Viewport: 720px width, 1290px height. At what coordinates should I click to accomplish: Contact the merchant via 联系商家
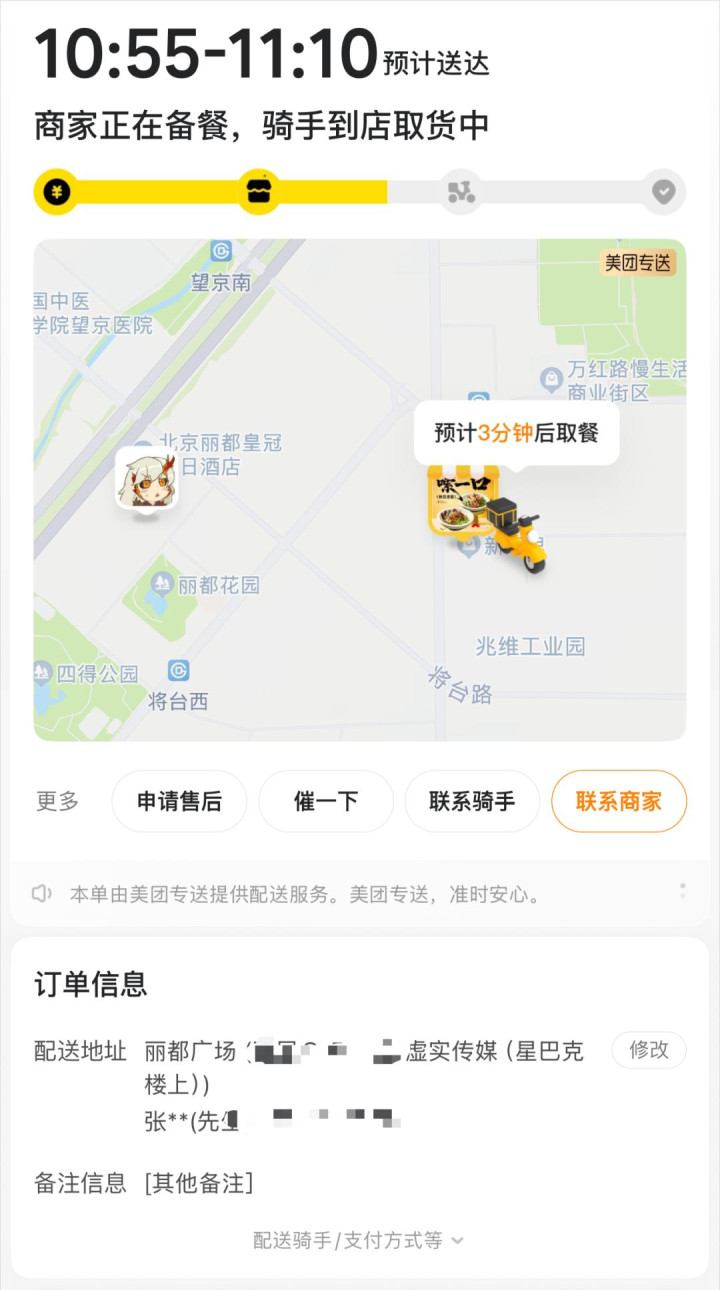(618, 801)
